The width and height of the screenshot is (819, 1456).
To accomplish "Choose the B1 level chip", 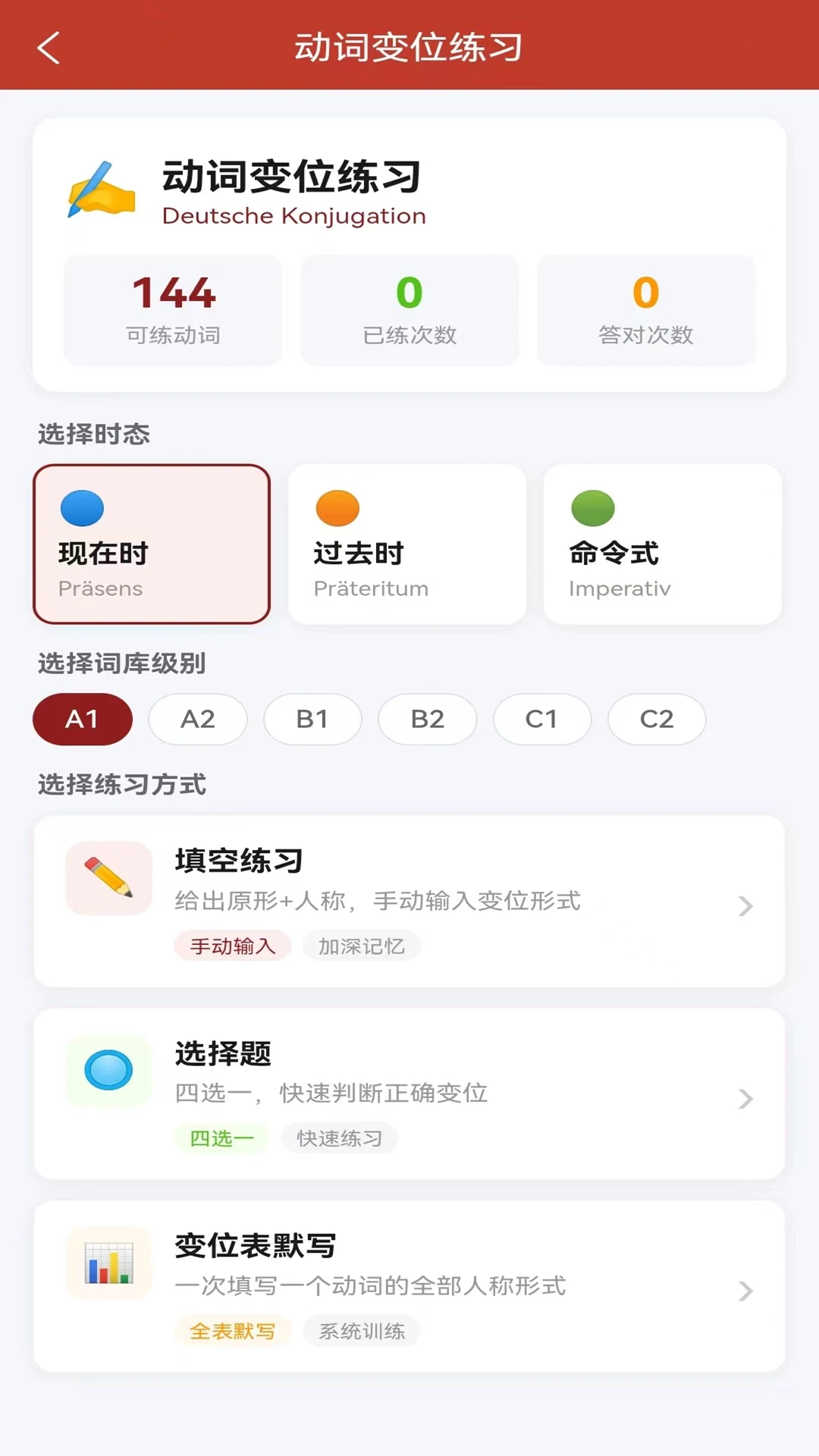I will (312, 719).
